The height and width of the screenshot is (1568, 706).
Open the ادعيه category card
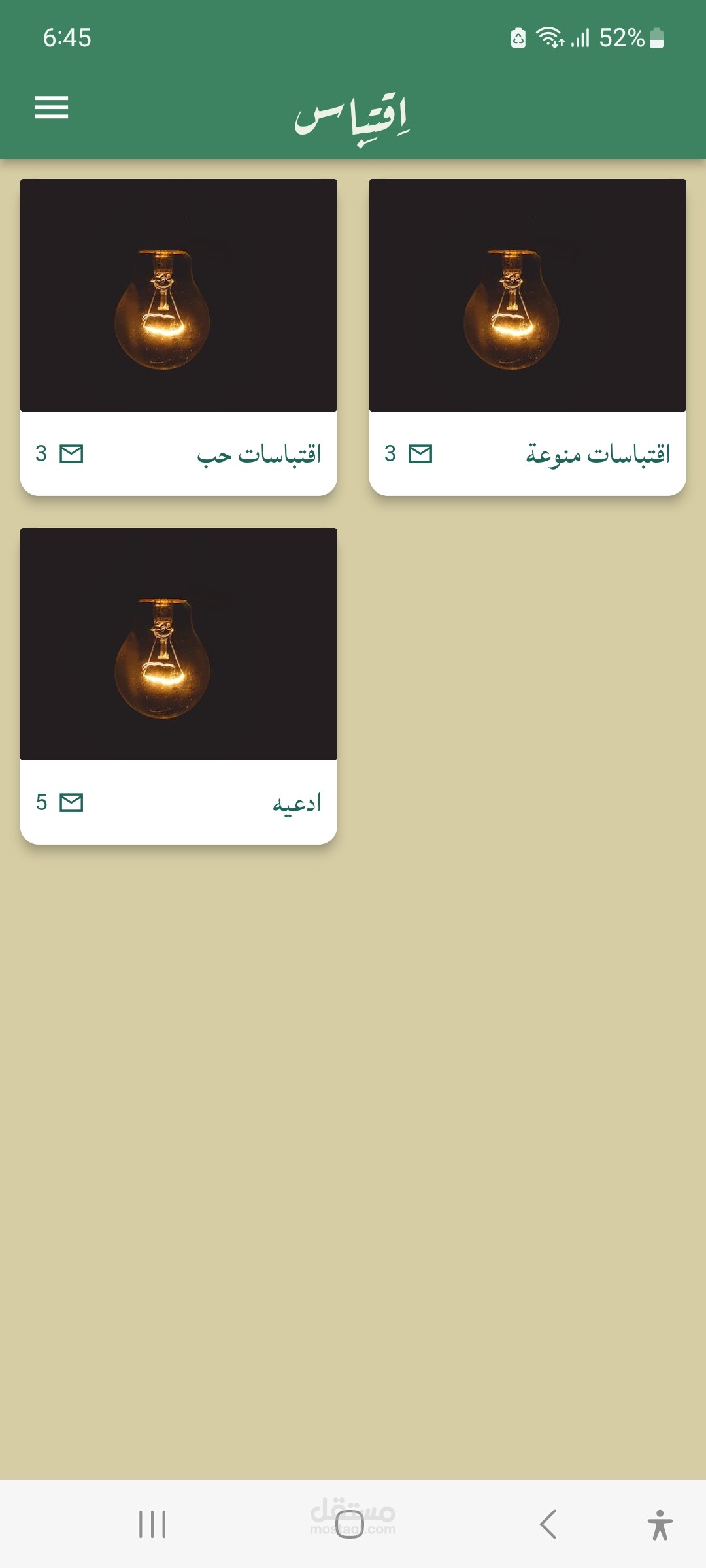click(178, 686)
